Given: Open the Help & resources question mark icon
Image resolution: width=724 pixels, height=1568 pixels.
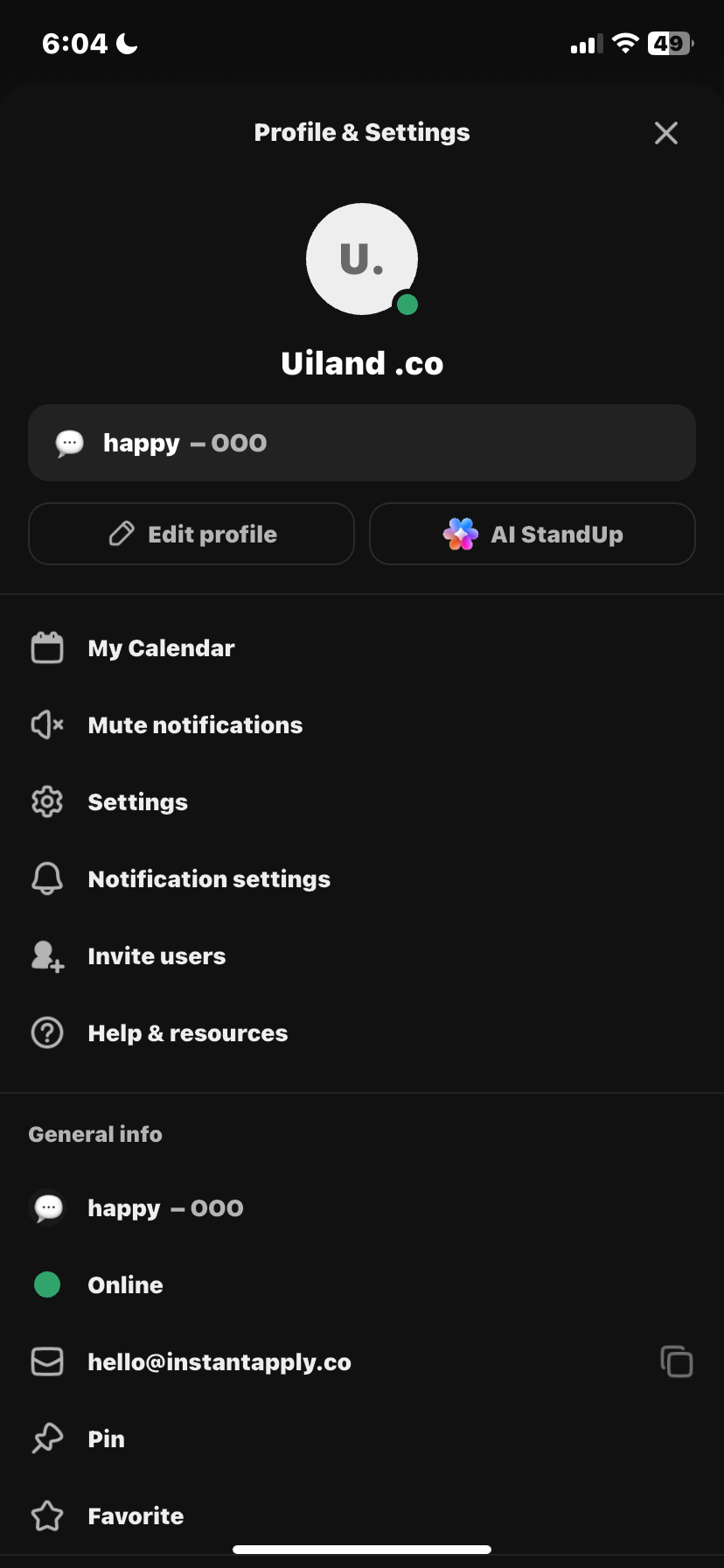Looking at the screenshot, I should pyautogui.click(x=47, y=1032).
